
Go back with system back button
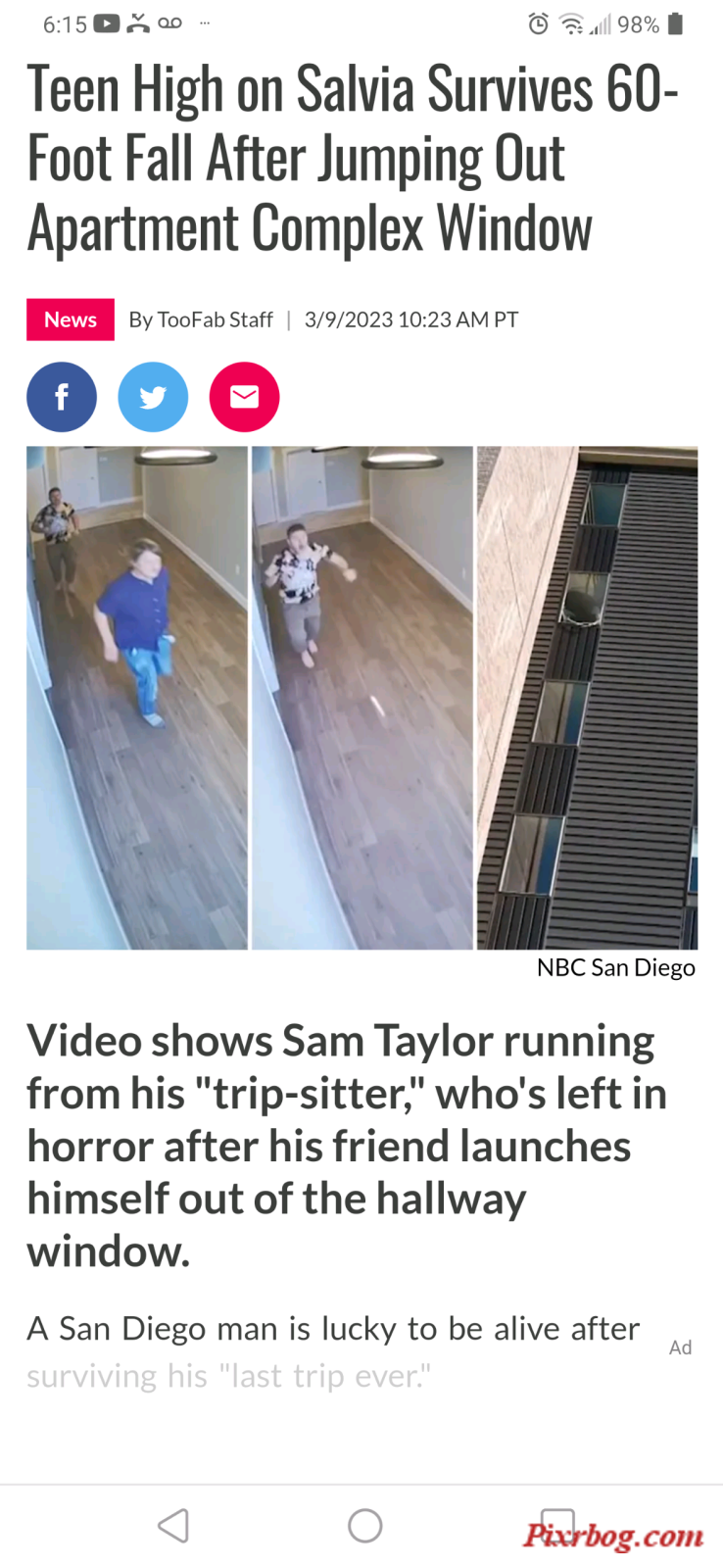pyautogui.click(x=173, y=1525)
